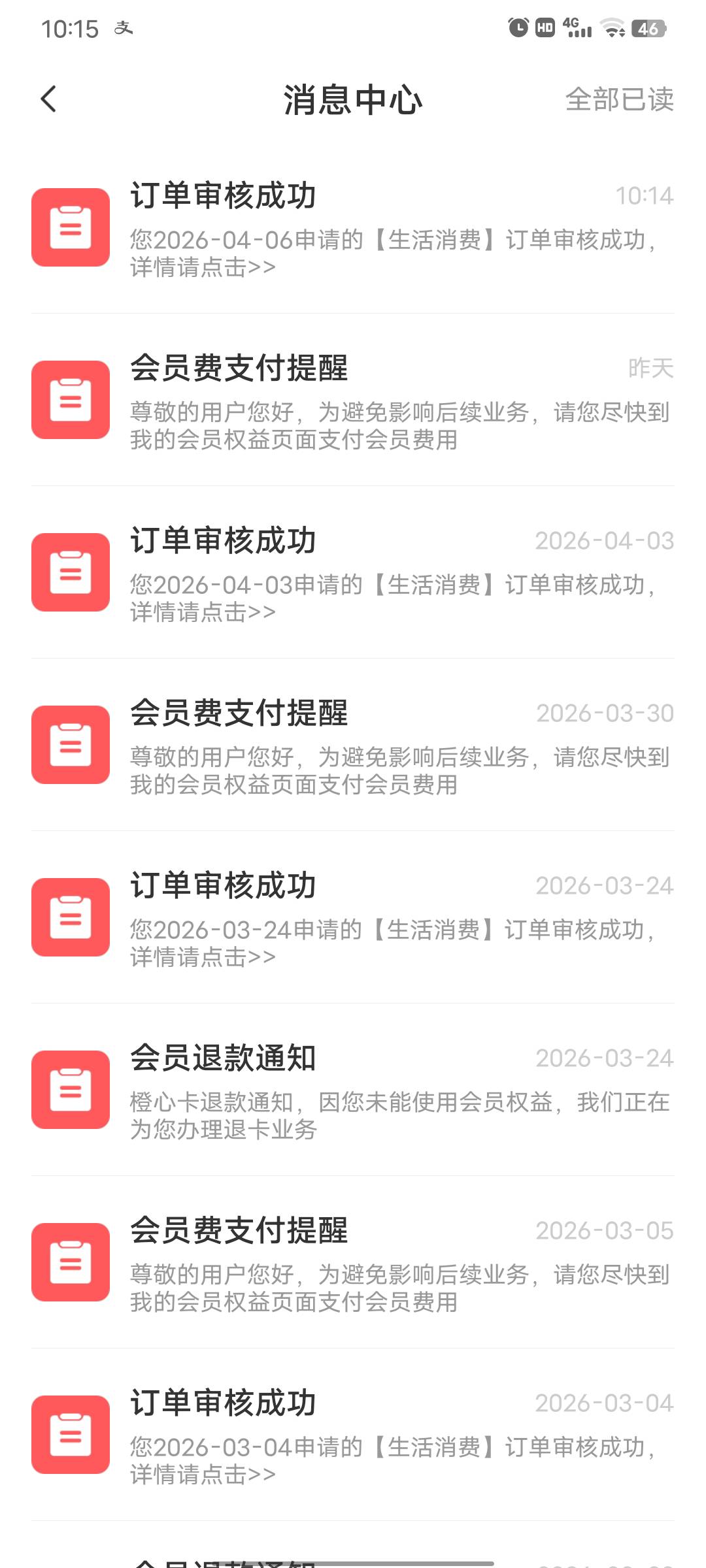Viewport: 706px width, 1568px height.
Task: Open 订单审核成功 message dated 2026-03-04
Action: [353, 1435]
